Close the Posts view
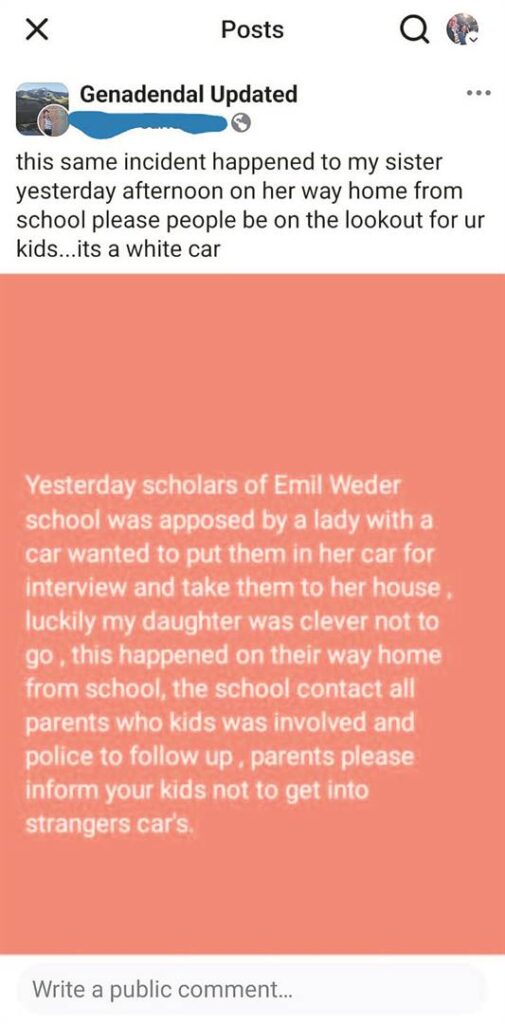The width and height of the screenshot is (505, 1024). [39, 30]
